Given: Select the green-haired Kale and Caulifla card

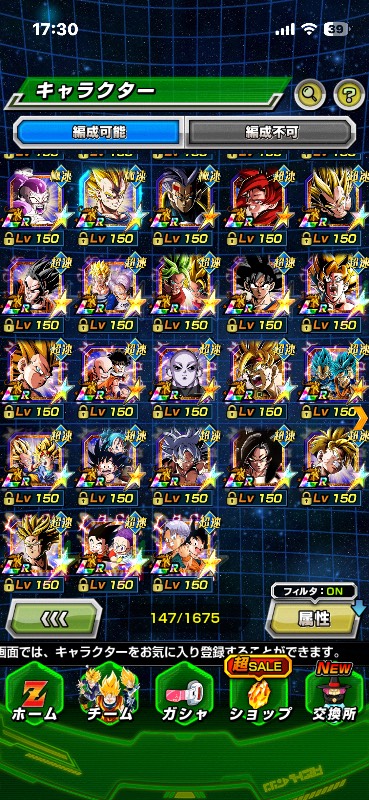Looking at the screenshot, I should tap(185, 292).
